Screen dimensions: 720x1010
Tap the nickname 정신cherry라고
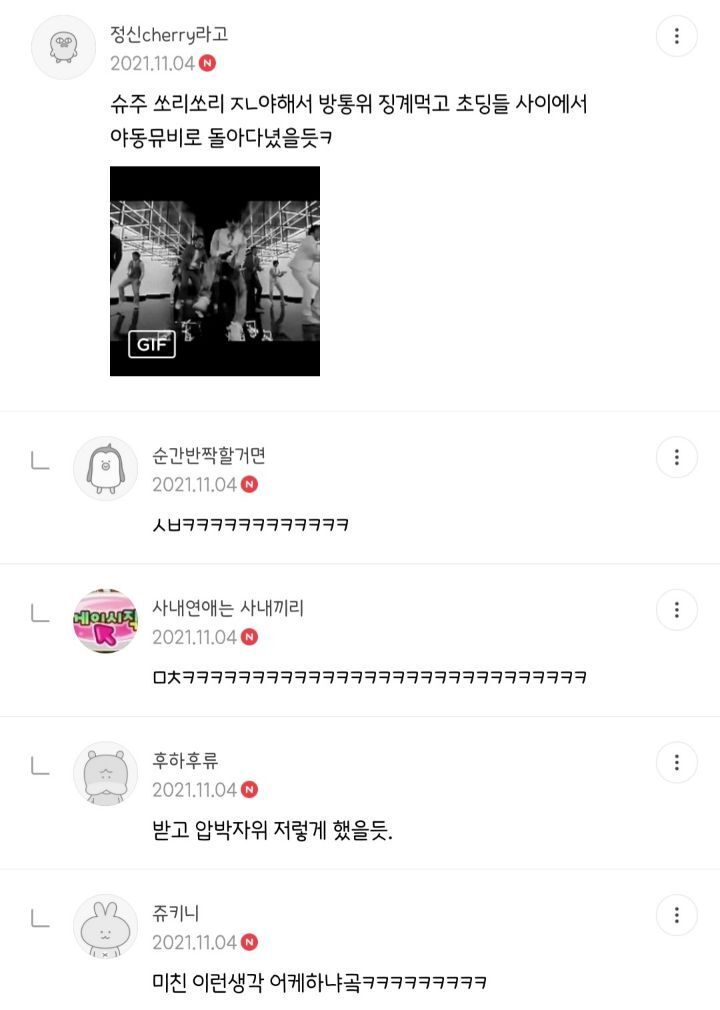click(x=169, y=34)
